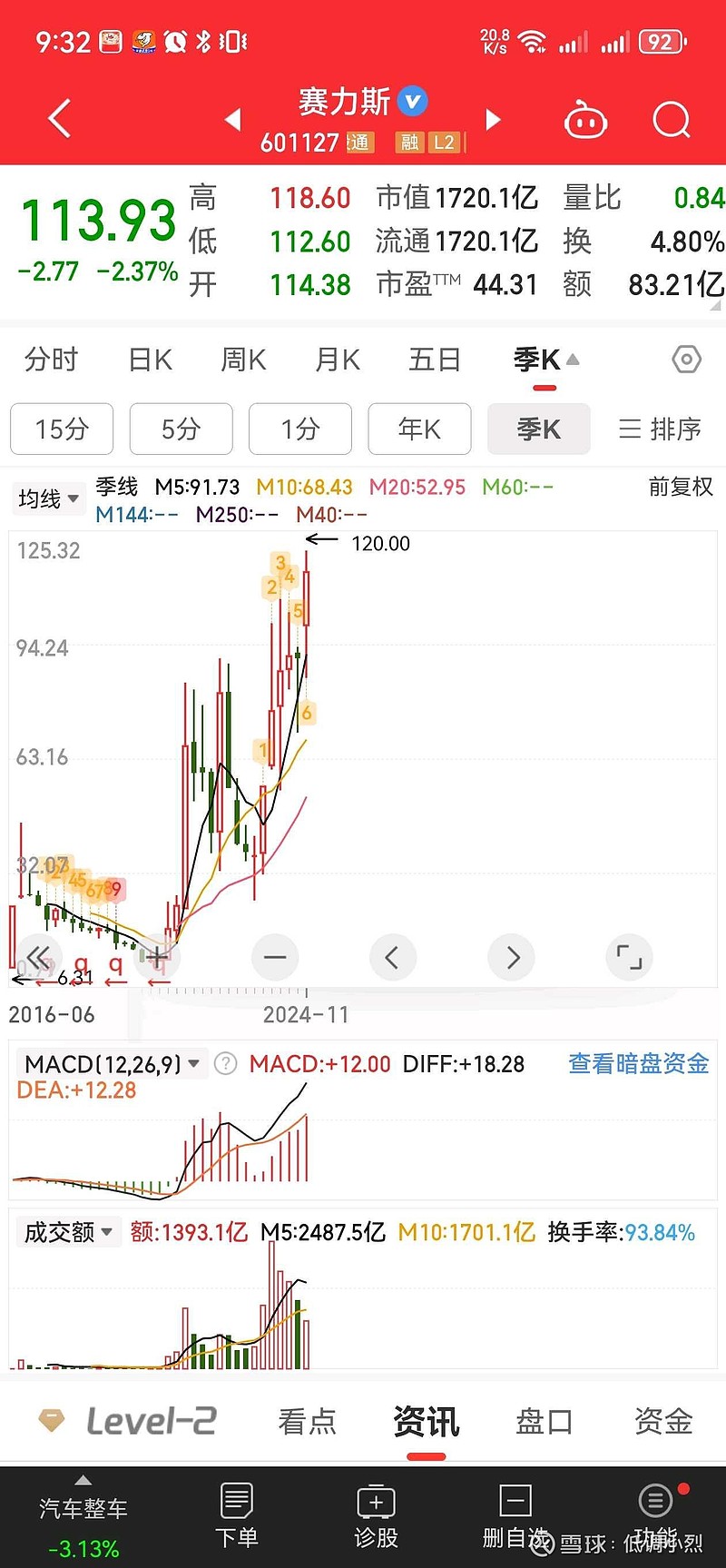Select the 周K chart tab
The image size is (726, 1568).
(244, 360)
